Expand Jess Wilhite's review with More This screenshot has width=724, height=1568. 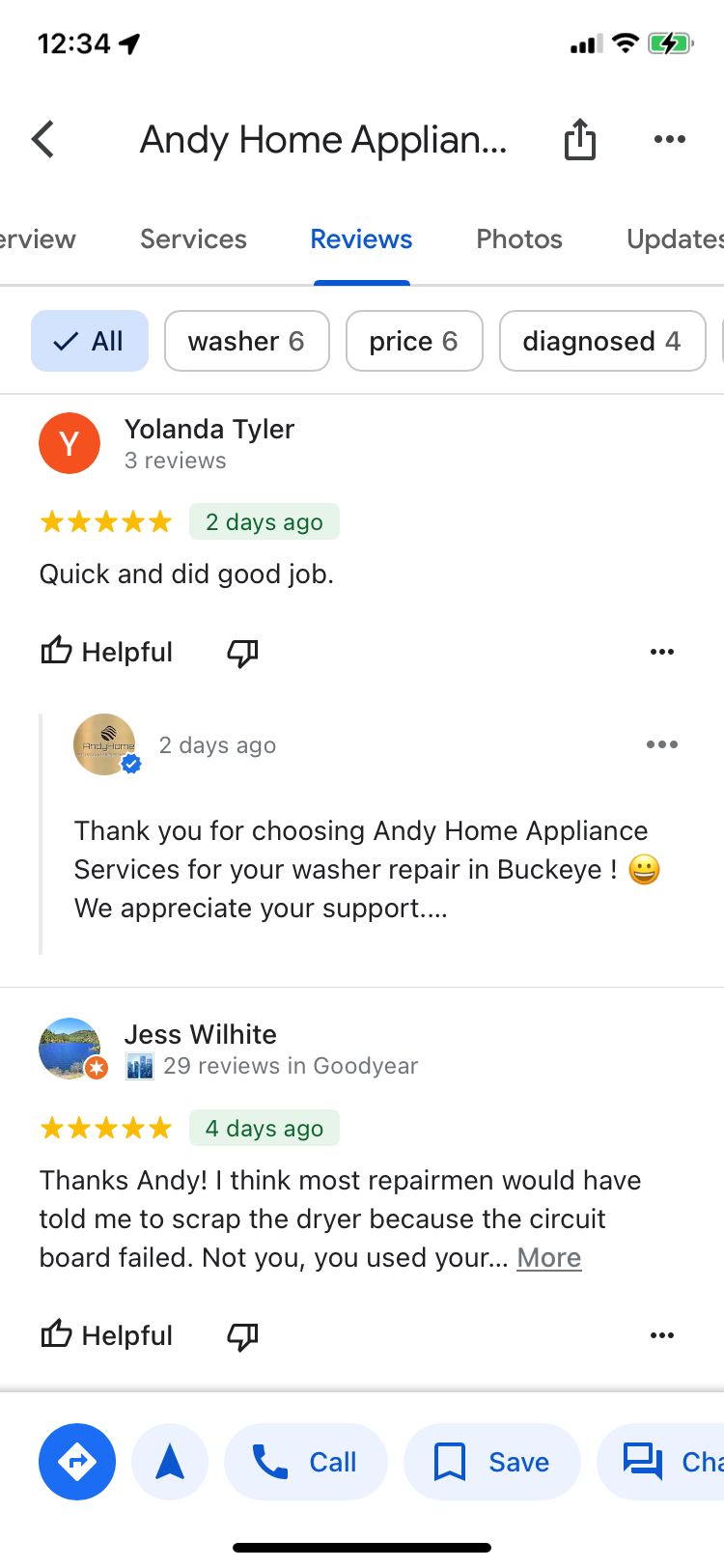click(x=548, y=1257)
